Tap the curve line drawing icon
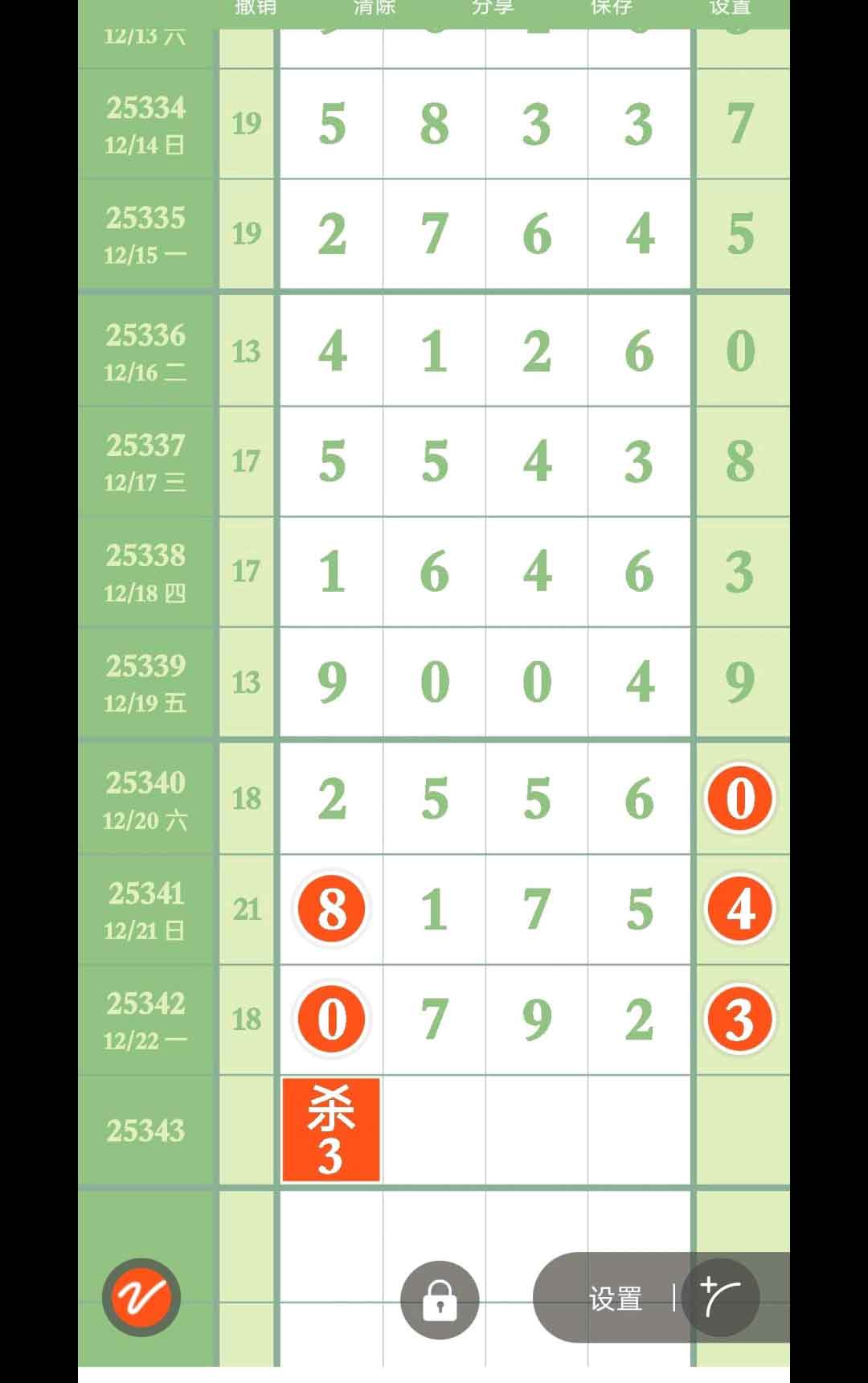 [x=720, y=1298]
